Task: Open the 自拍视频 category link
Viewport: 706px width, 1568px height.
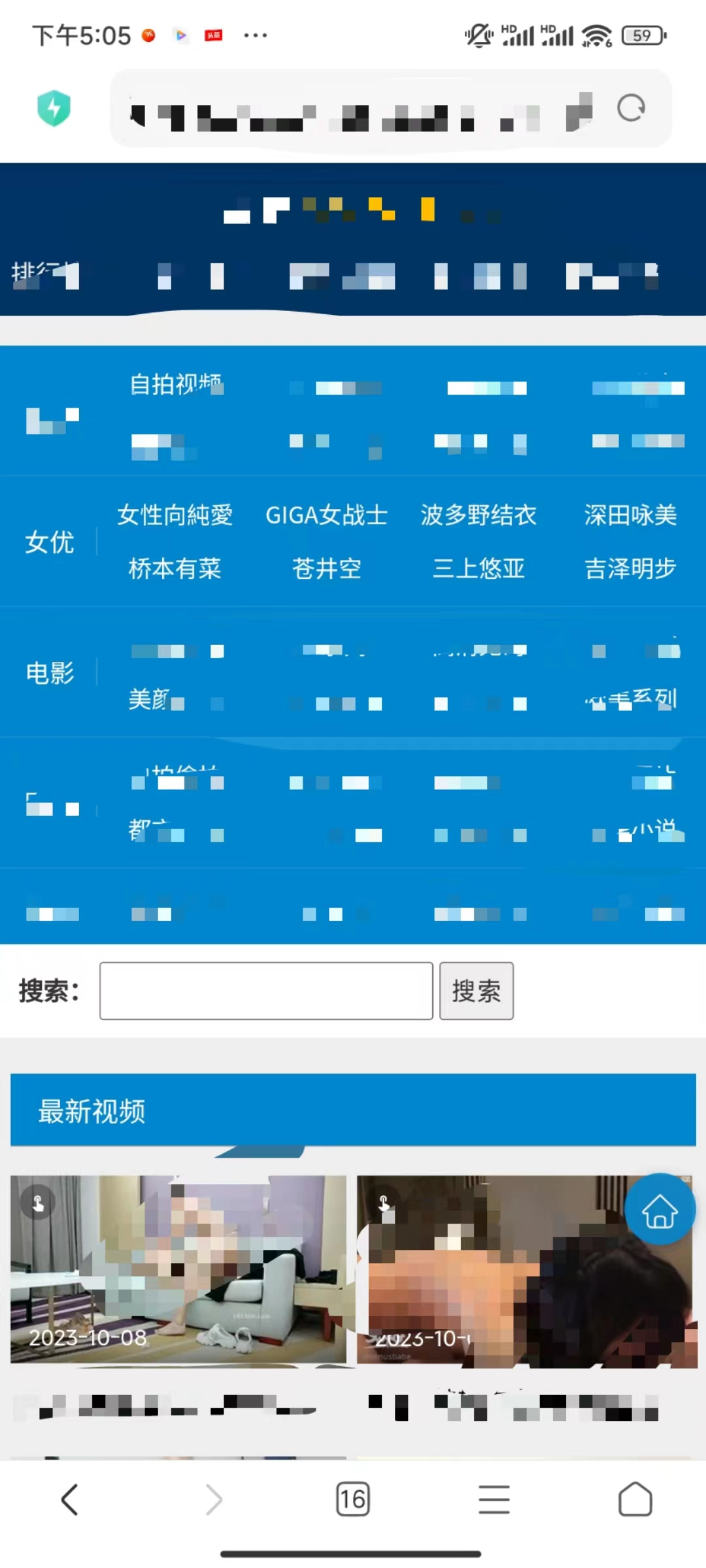Action: point(175,384)
